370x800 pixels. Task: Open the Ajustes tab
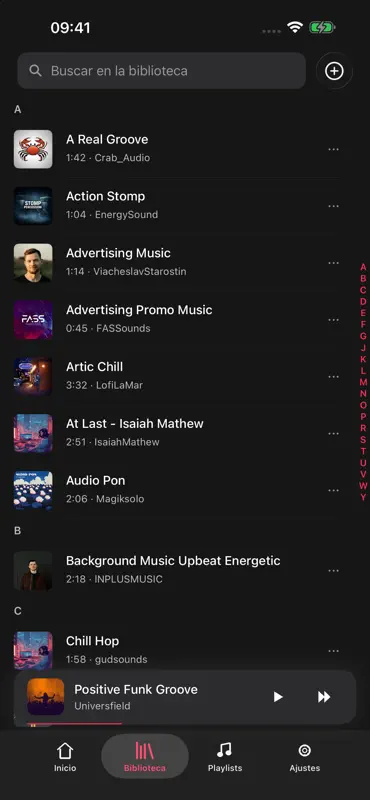[x=305, y=757]
